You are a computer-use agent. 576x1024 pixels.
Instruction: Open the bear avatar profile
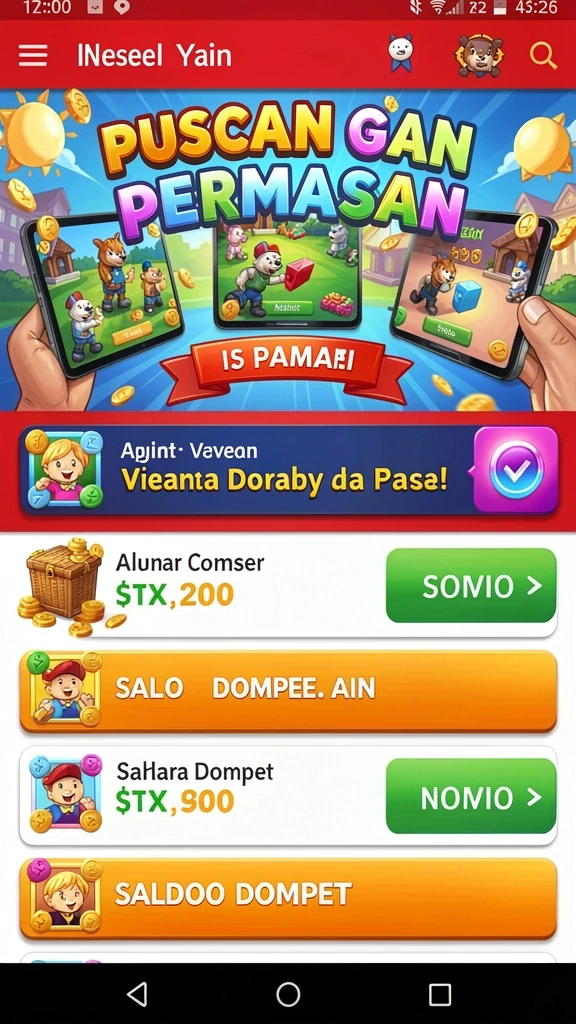(479, 56)
